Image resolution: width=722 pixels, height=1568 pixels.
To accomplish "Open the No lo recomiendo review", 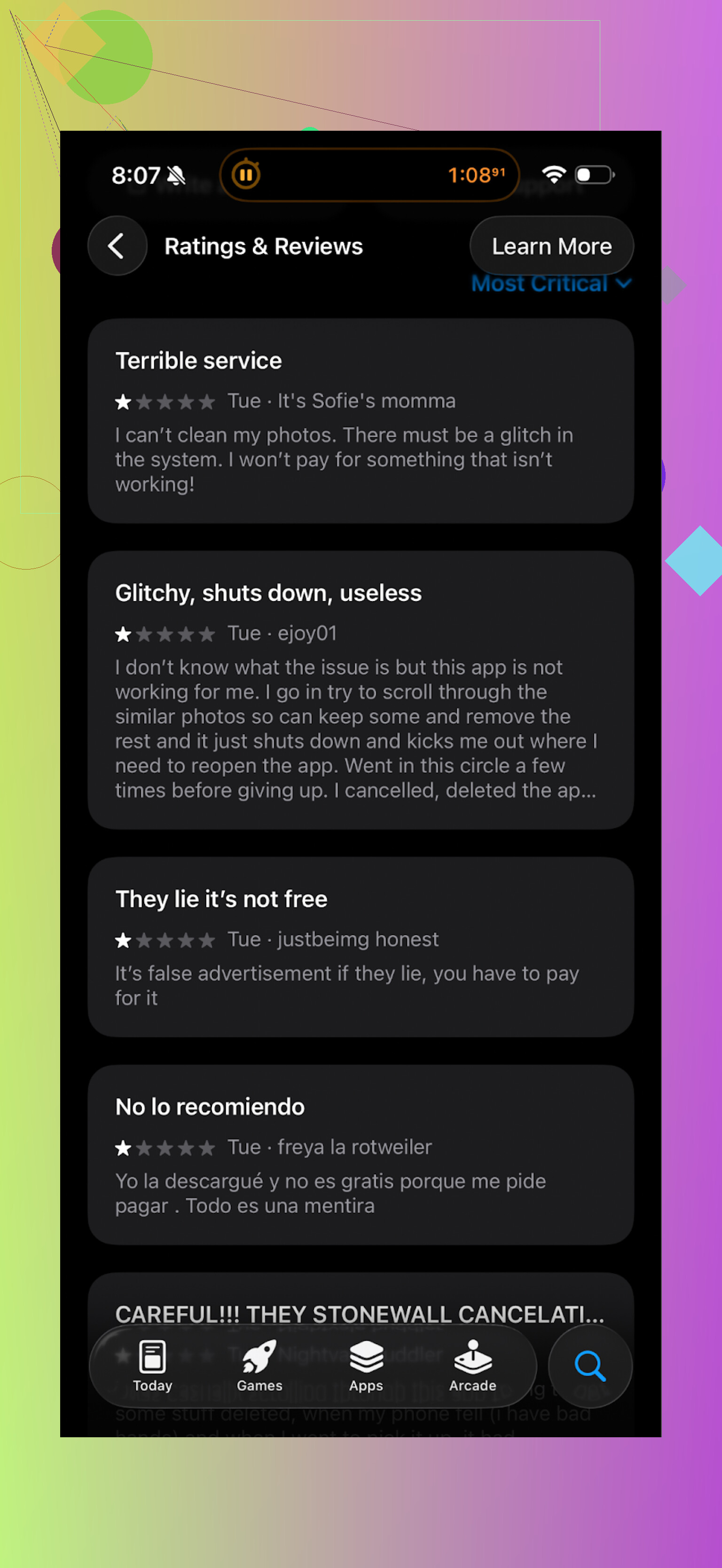I will tap(360, 1154).
